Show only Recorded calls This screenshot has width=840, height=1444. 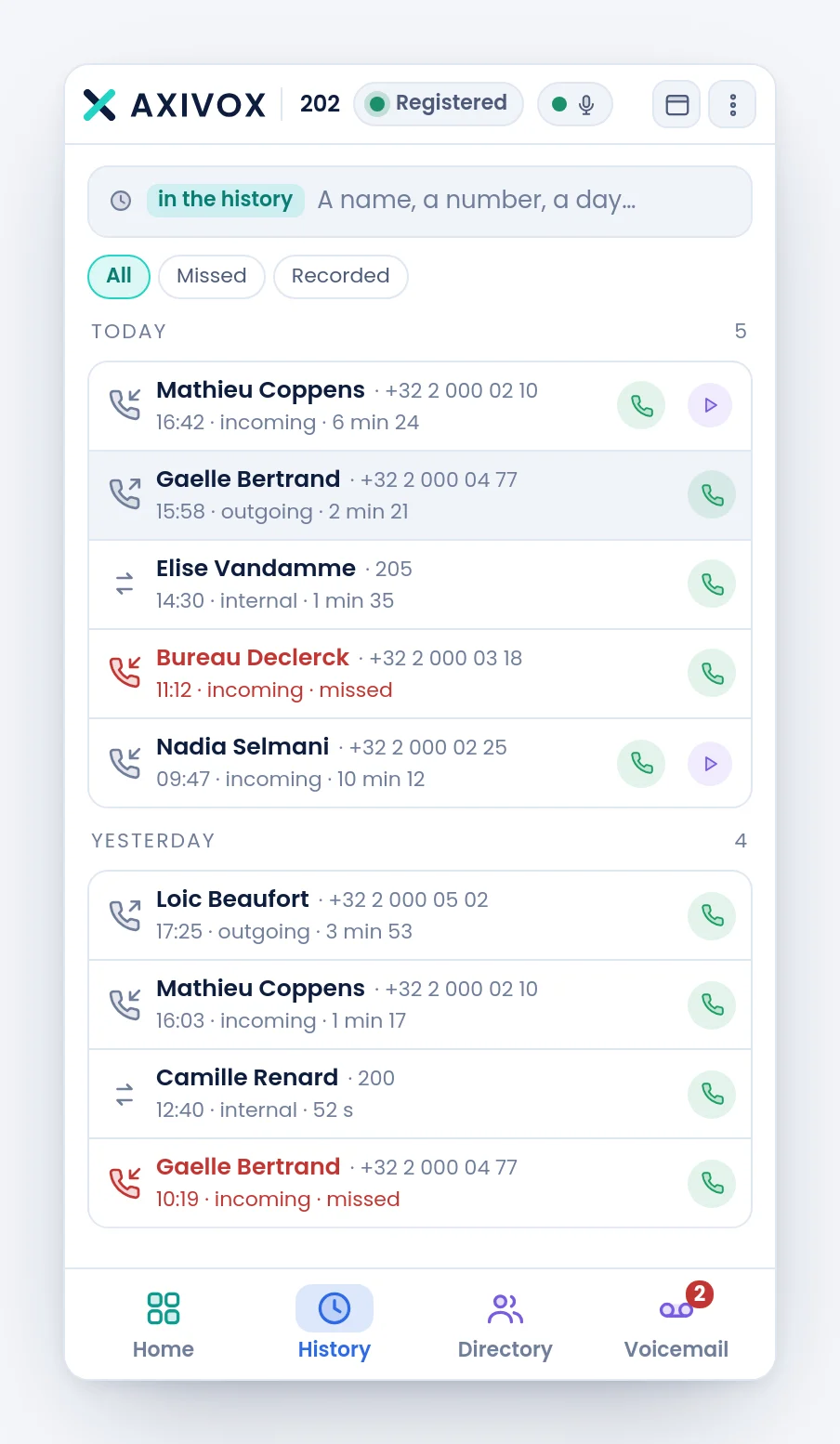341,277
